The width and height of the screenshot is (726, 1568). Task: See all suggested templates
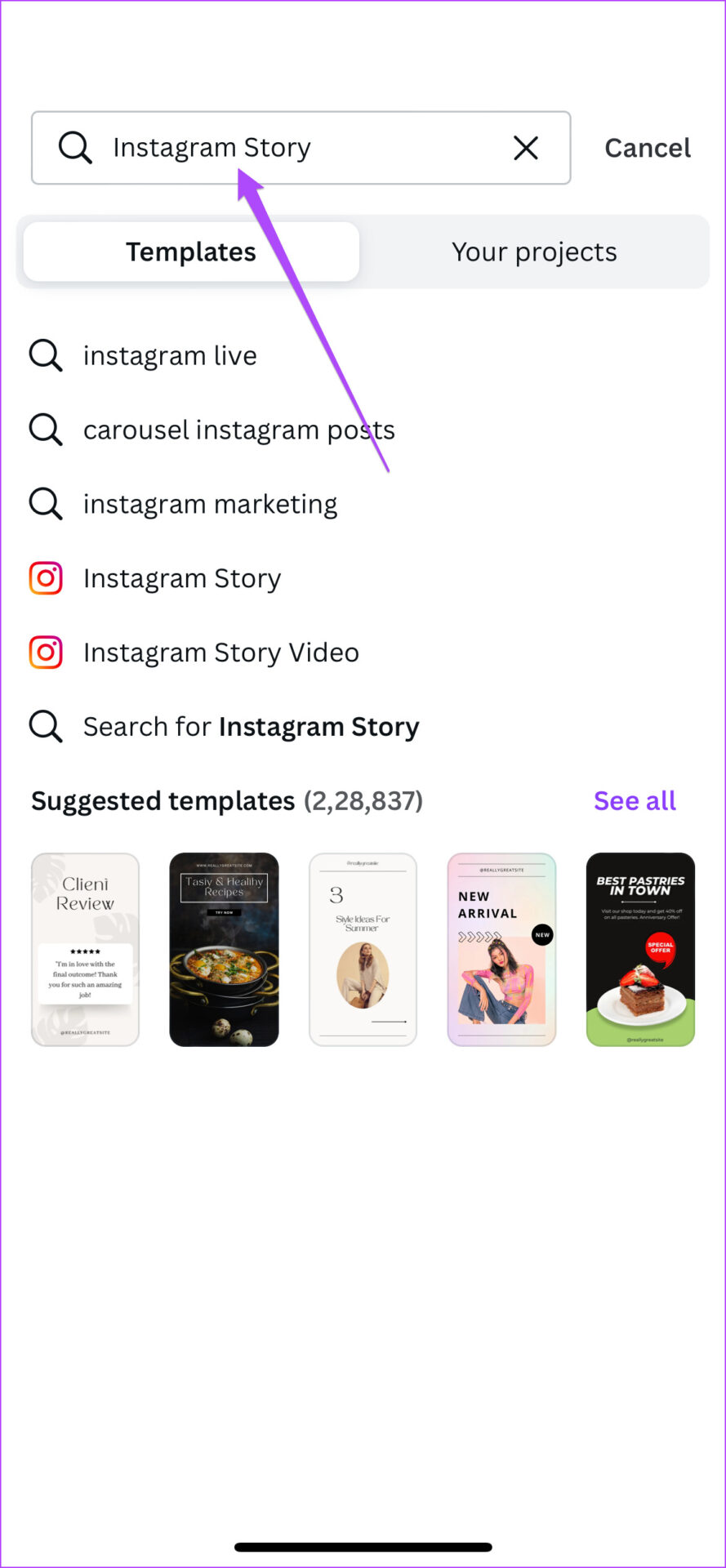[635, 801]
